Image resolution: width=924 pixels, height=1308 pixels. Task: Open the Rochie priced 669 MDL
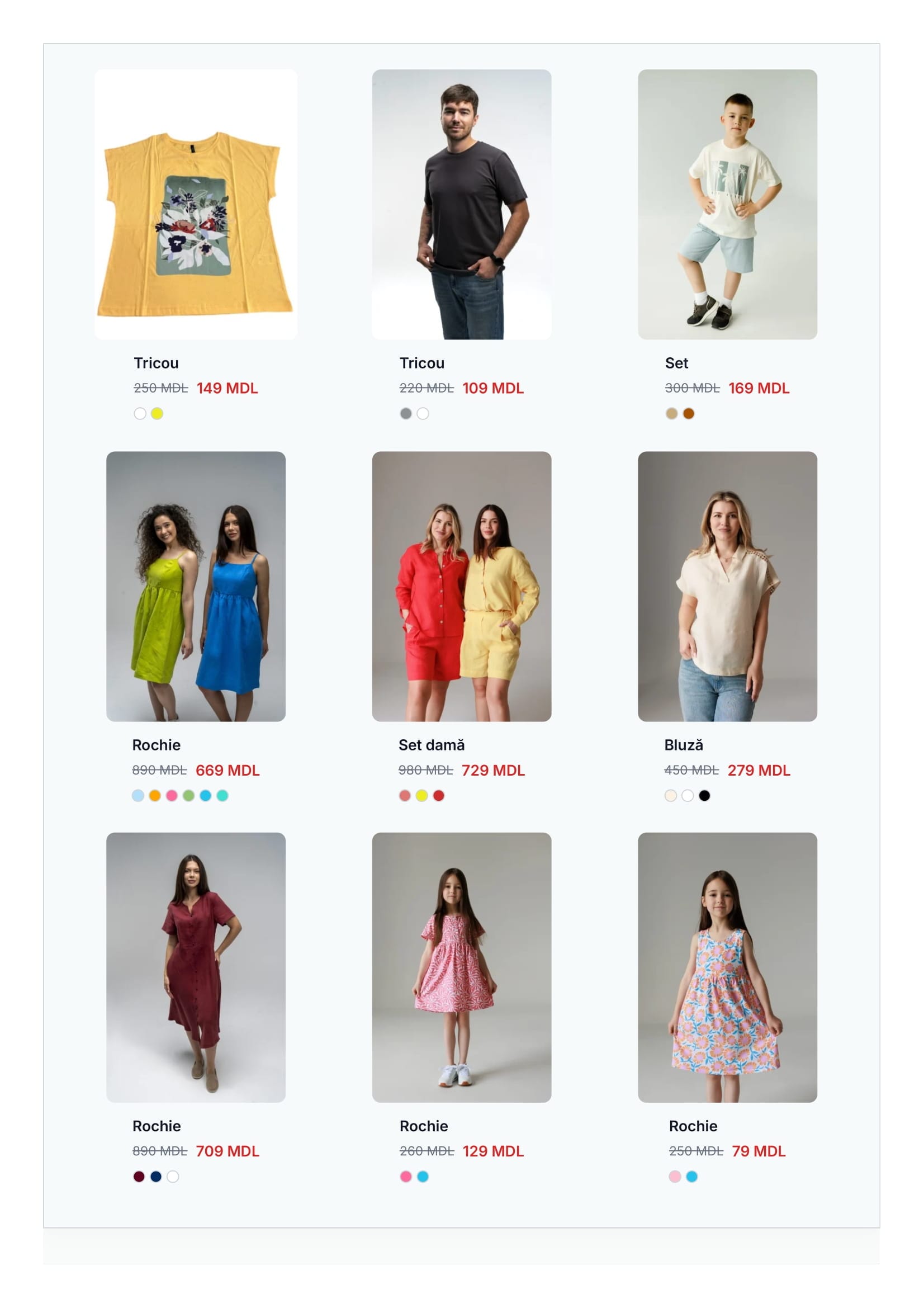[x=195, y=586]
